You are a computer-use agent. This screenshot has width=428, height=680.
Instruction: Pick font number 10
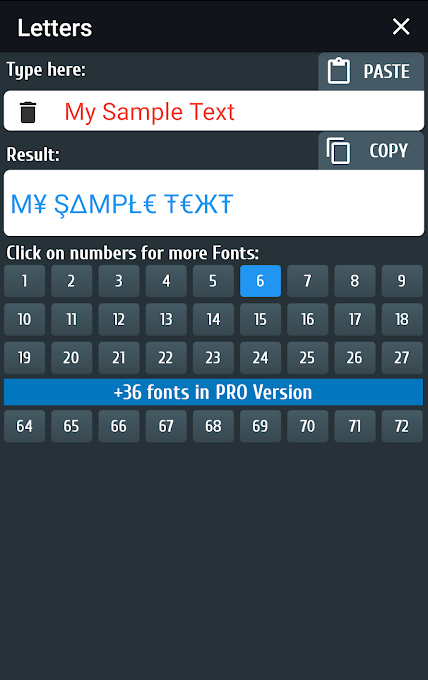25,320
